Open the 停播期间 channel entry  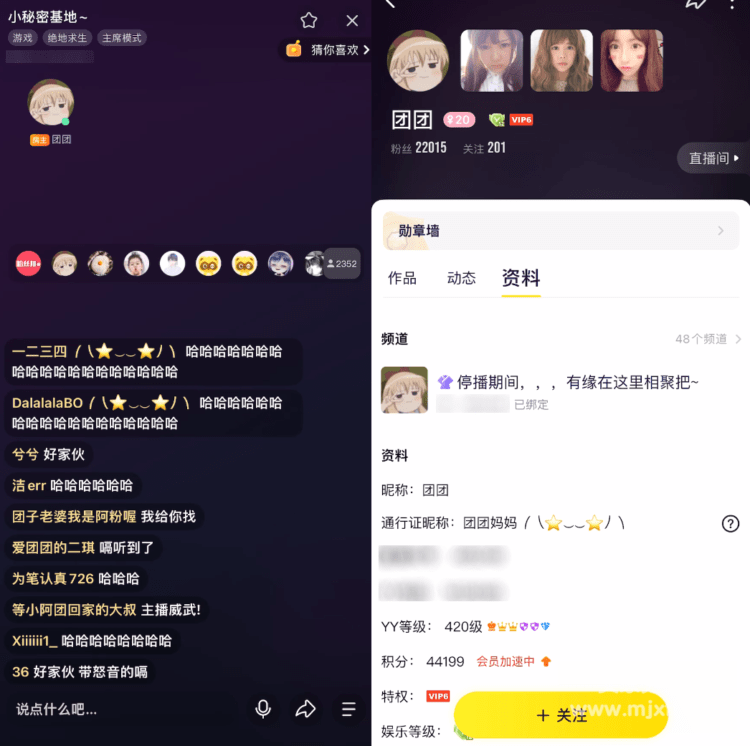(x=560, y=390)
